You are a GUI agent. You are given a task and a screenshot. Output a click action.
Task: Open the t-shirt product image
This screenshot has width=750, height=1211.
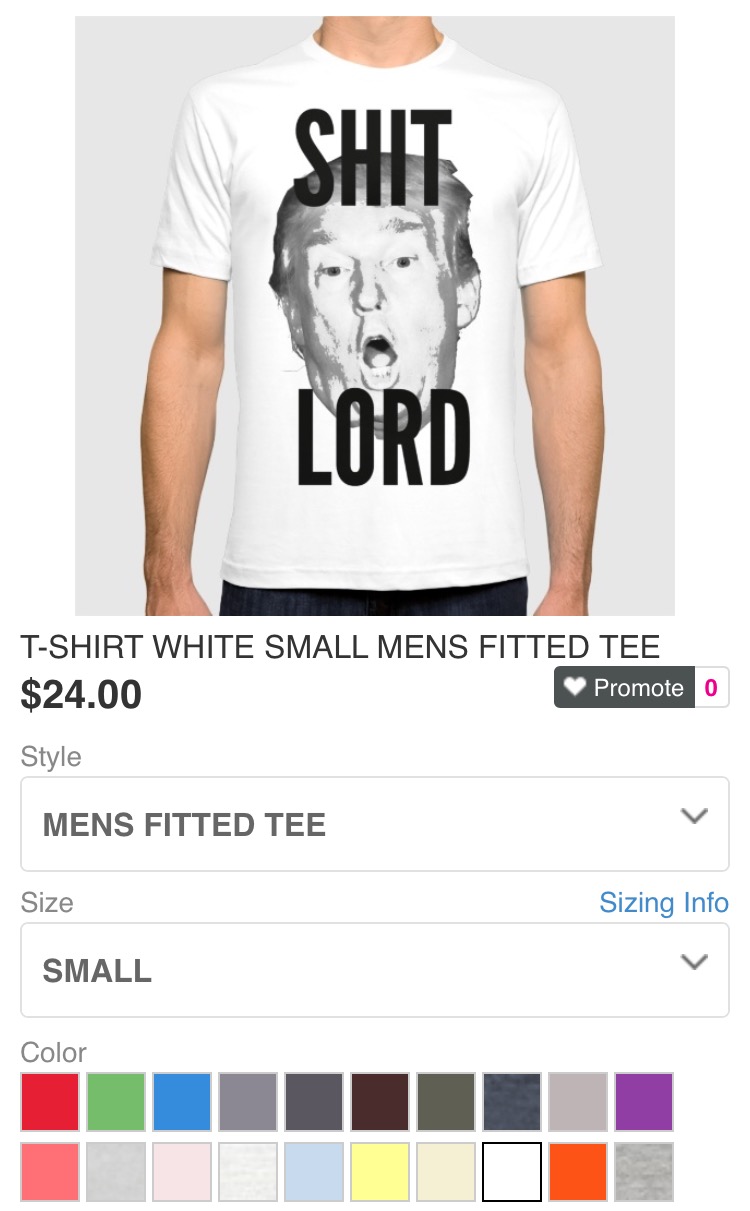375,315
